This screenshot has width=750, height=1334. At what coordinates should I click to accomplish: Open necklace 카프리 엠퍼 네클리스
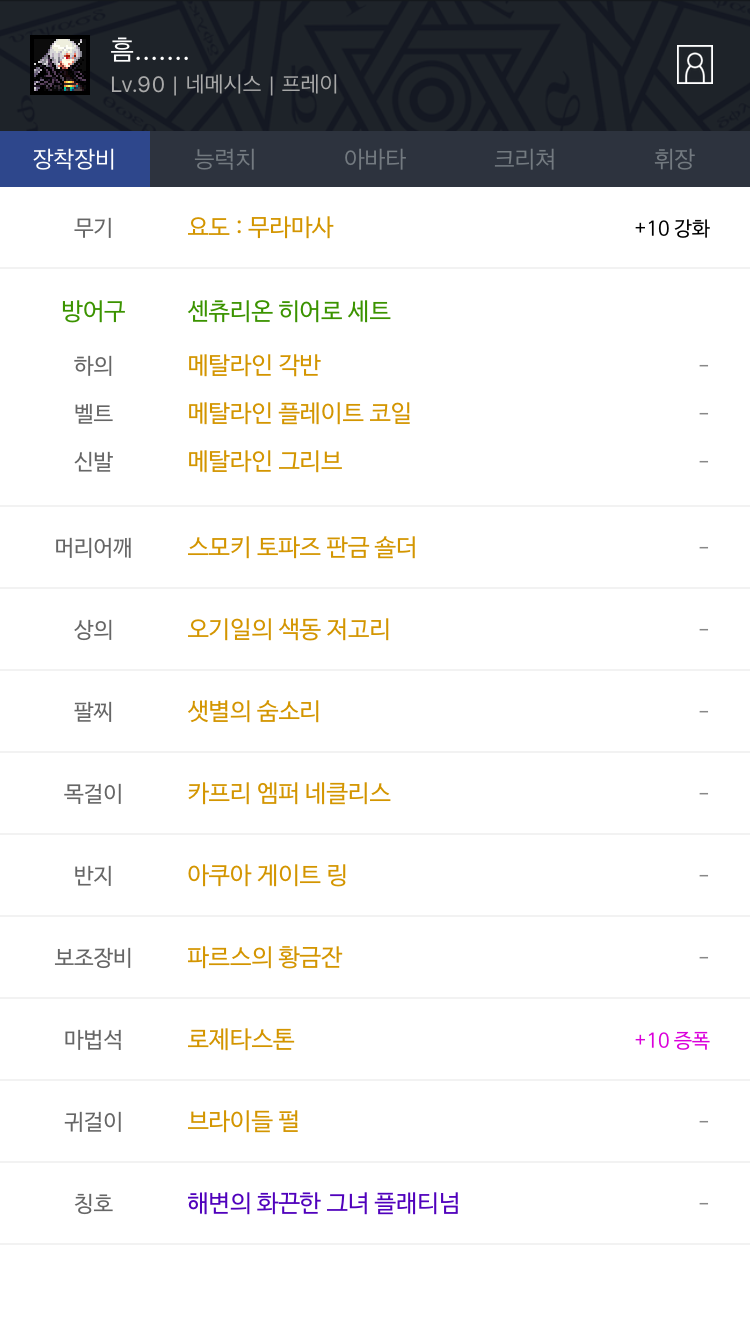[x=289, y=793]
